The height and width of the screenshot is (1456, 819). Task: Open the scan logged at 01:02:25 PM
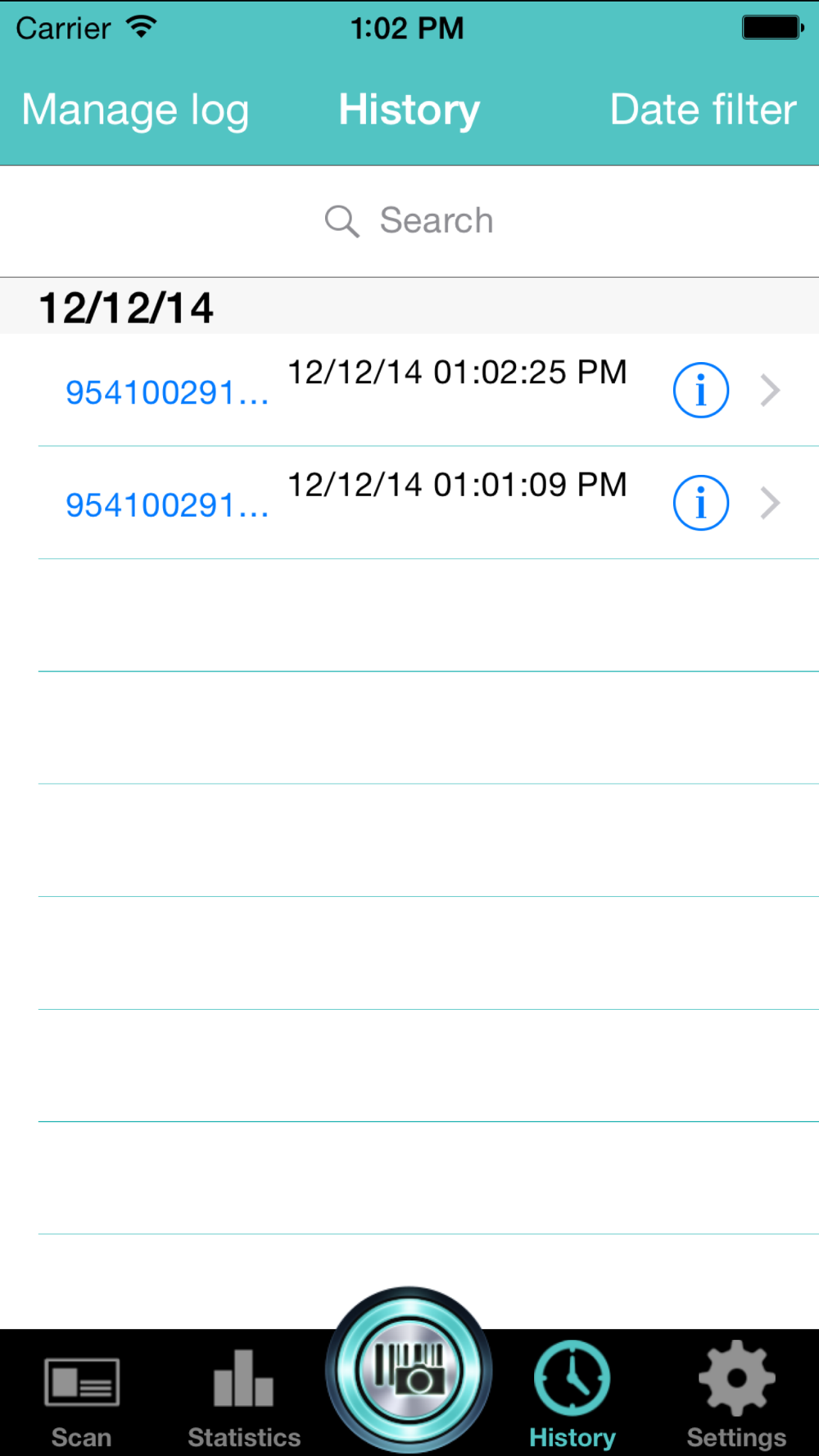409,390
